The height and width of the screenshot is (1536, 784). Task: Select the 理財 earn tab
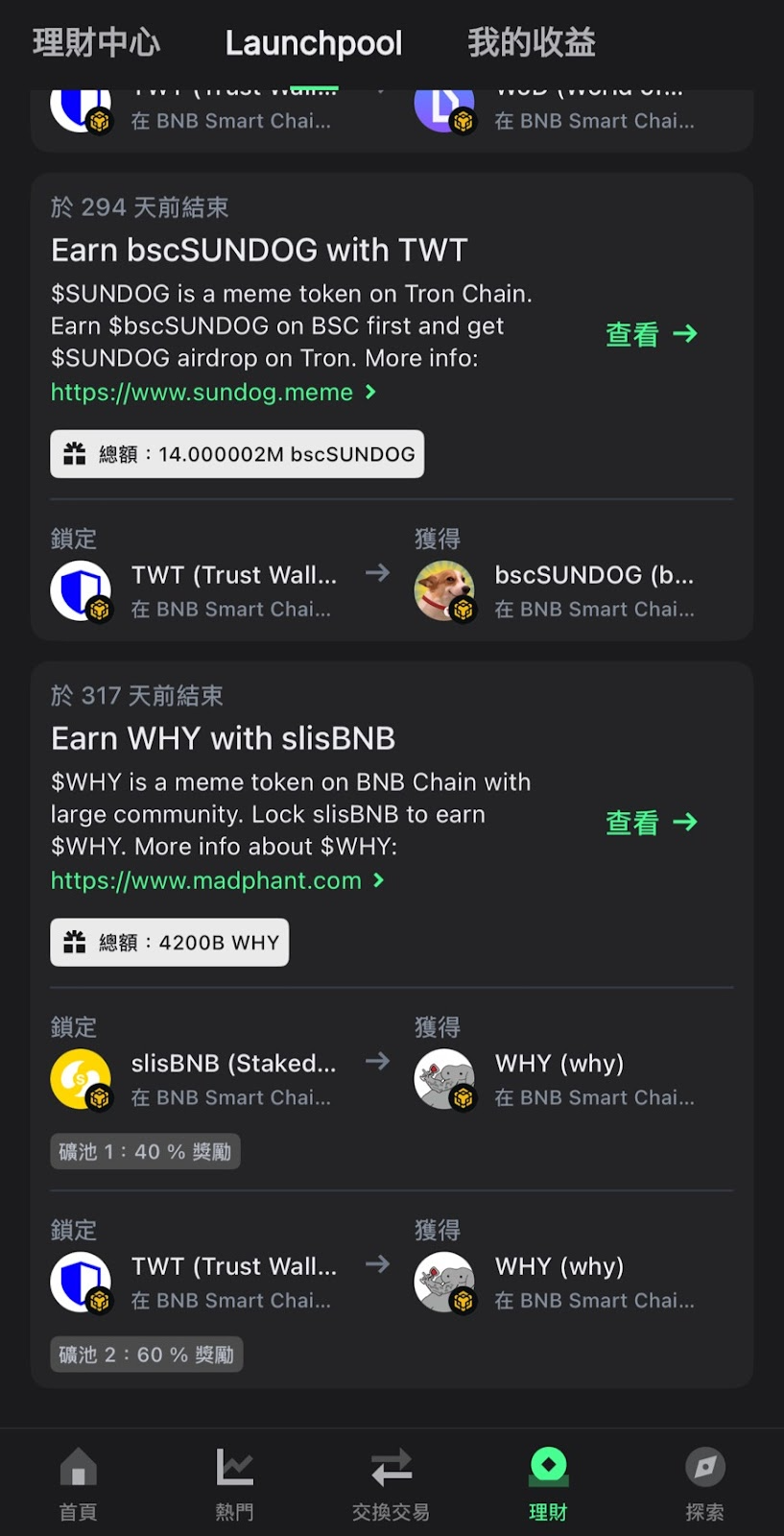tap(548, 1484)
